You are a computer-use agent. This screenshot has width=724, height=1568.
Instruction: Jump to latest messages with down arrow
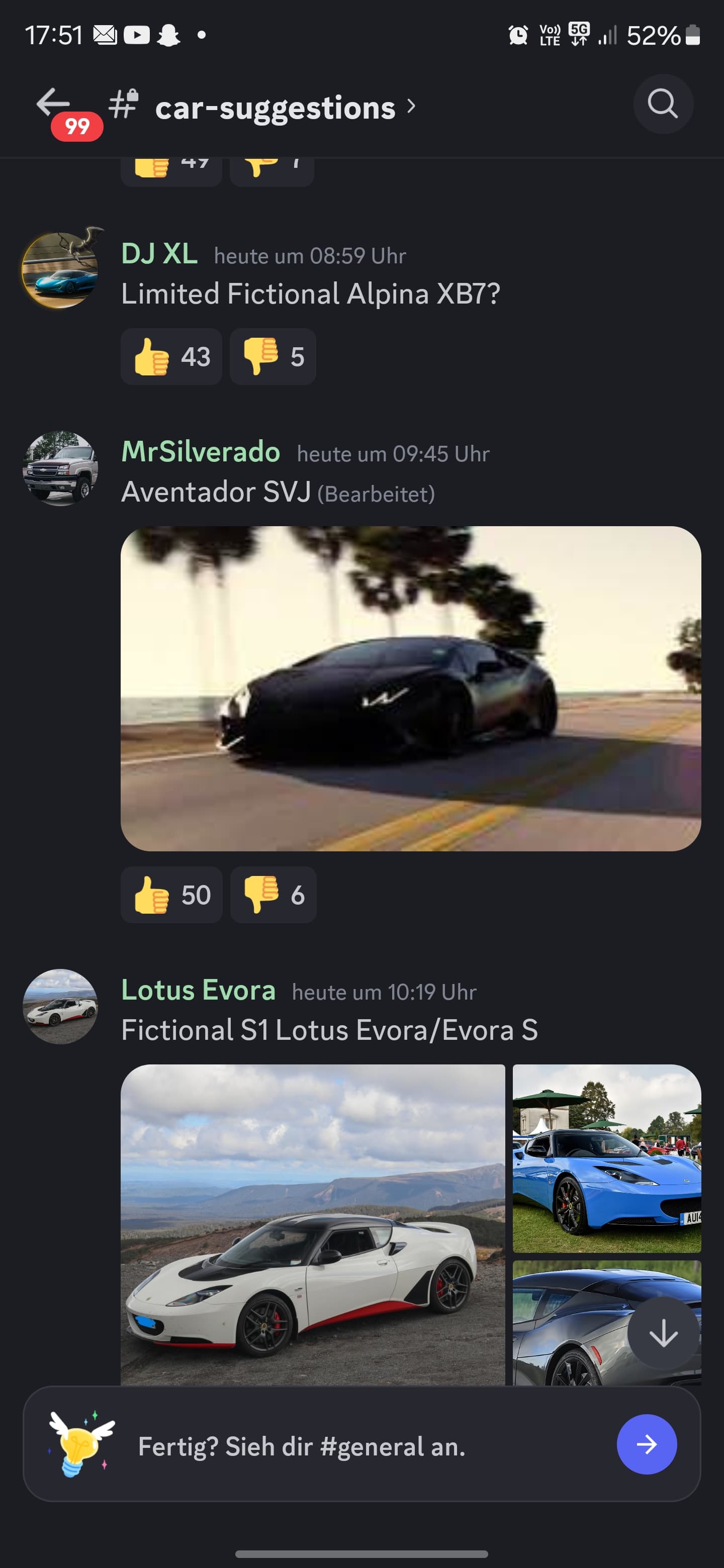(x=663, y=1334)
